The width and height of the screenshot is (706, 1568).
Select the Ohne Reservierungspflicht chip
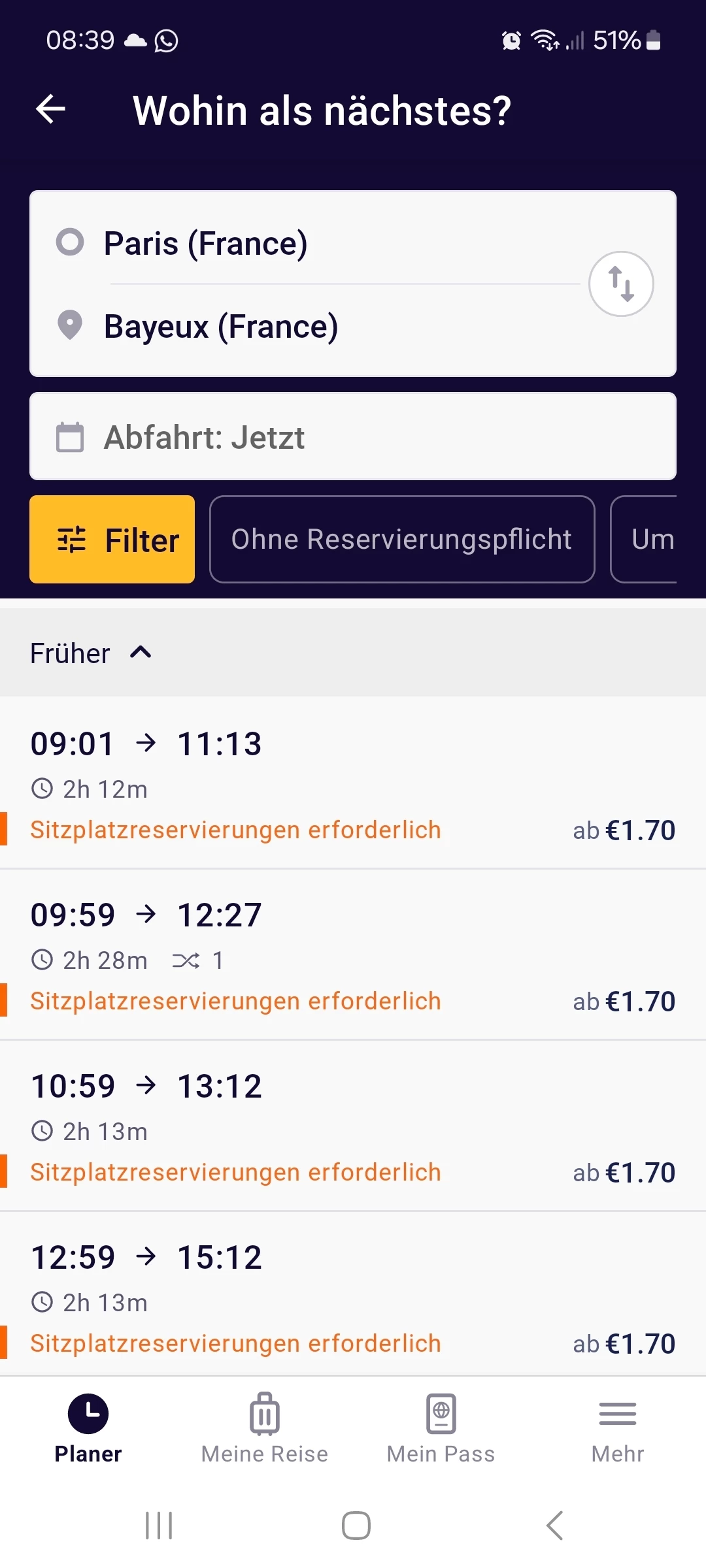pos(401,540)
